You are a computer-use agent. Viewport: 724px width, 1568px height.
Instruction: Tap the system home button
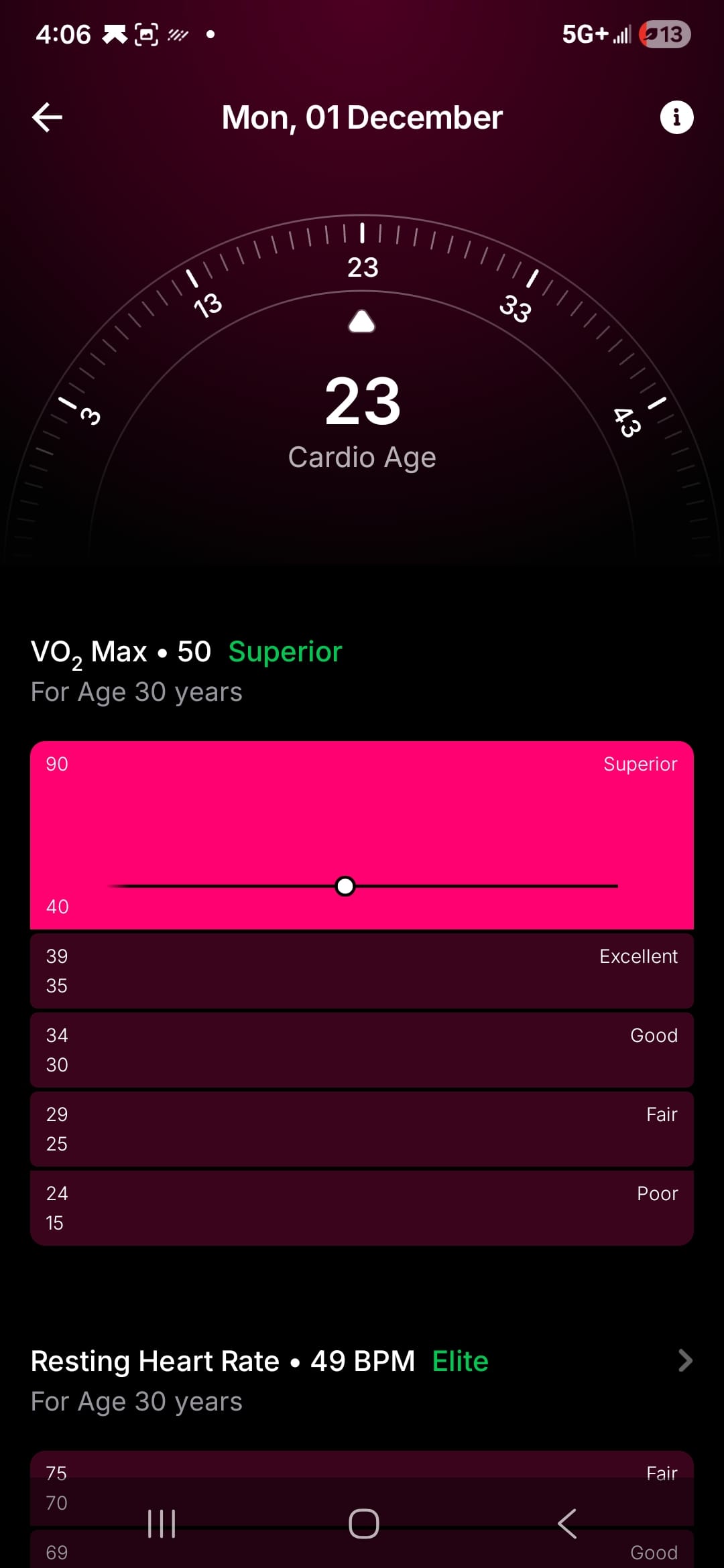[363, 1524]
